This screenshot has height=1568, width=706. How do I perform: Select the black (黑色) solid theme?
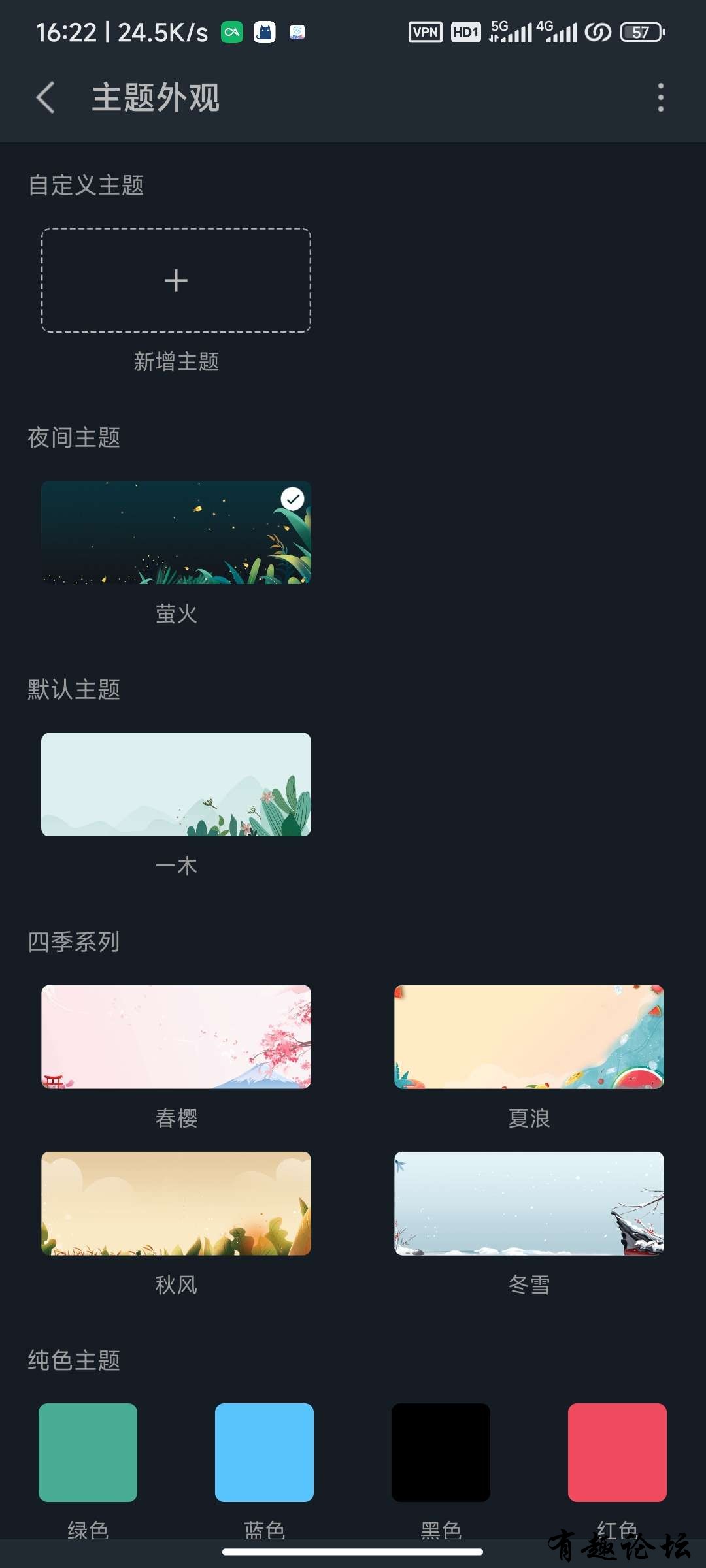point(441,1452)
